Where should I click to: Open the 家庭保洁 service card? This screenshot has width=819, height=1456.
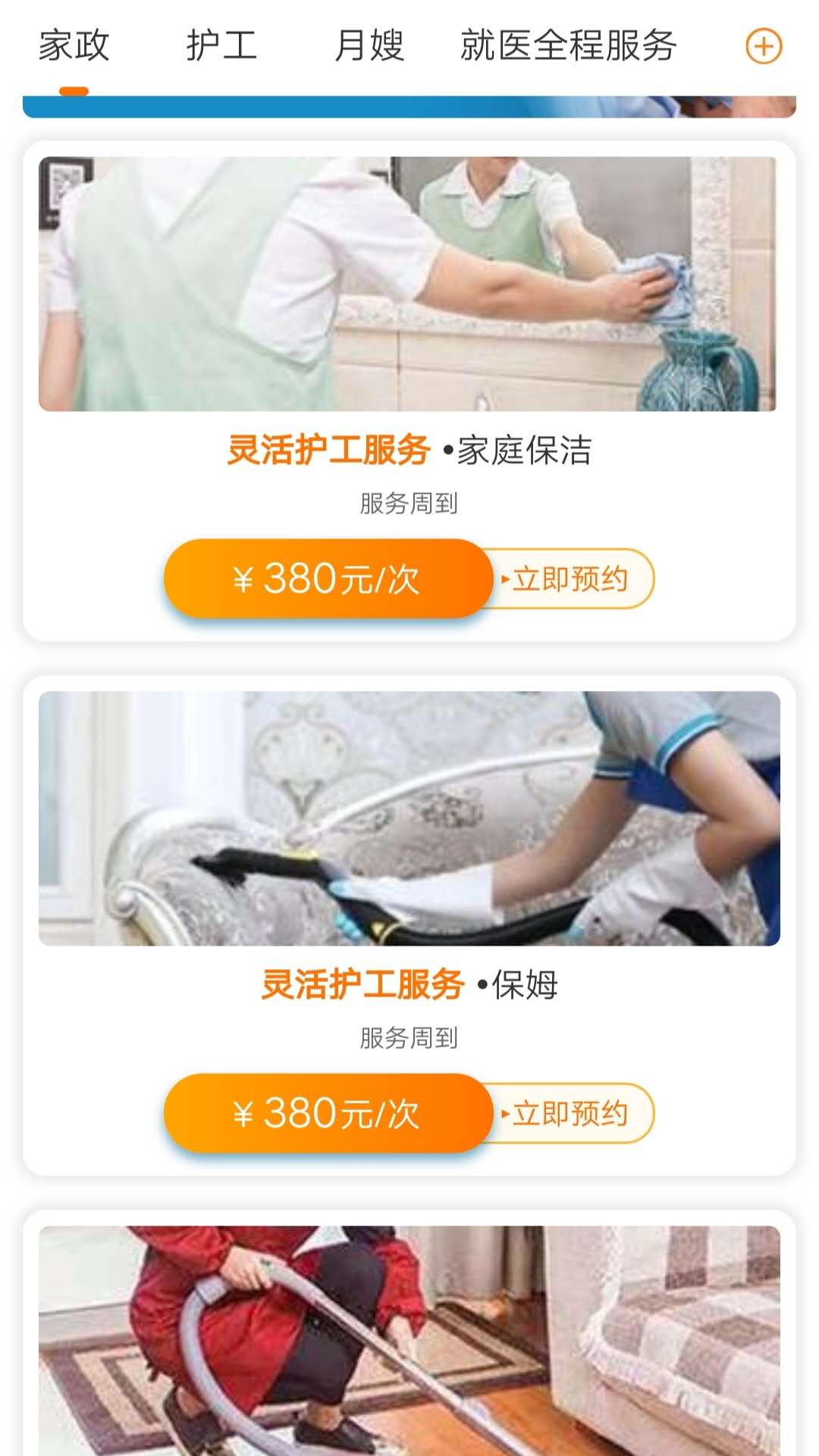(408, 284)
